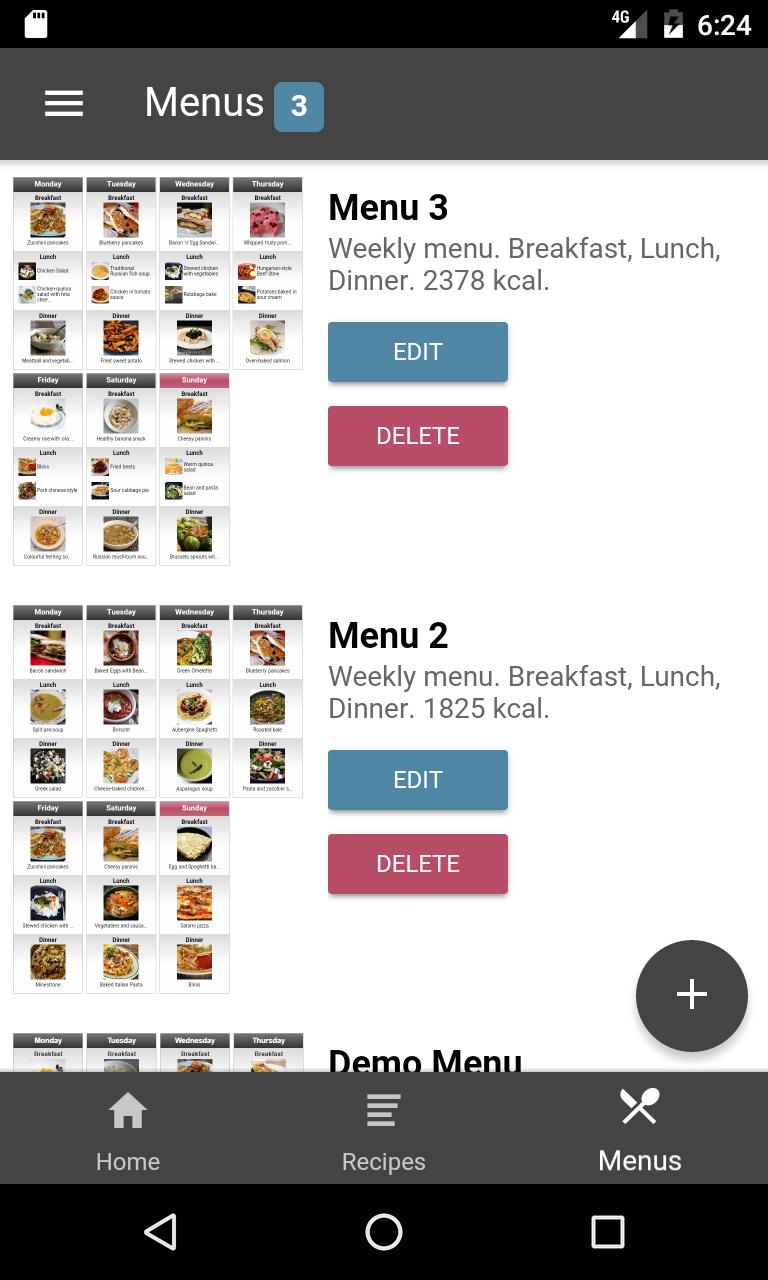Tap the Android back arrow
This screenshot has height=1280, width=768.
160,1233
